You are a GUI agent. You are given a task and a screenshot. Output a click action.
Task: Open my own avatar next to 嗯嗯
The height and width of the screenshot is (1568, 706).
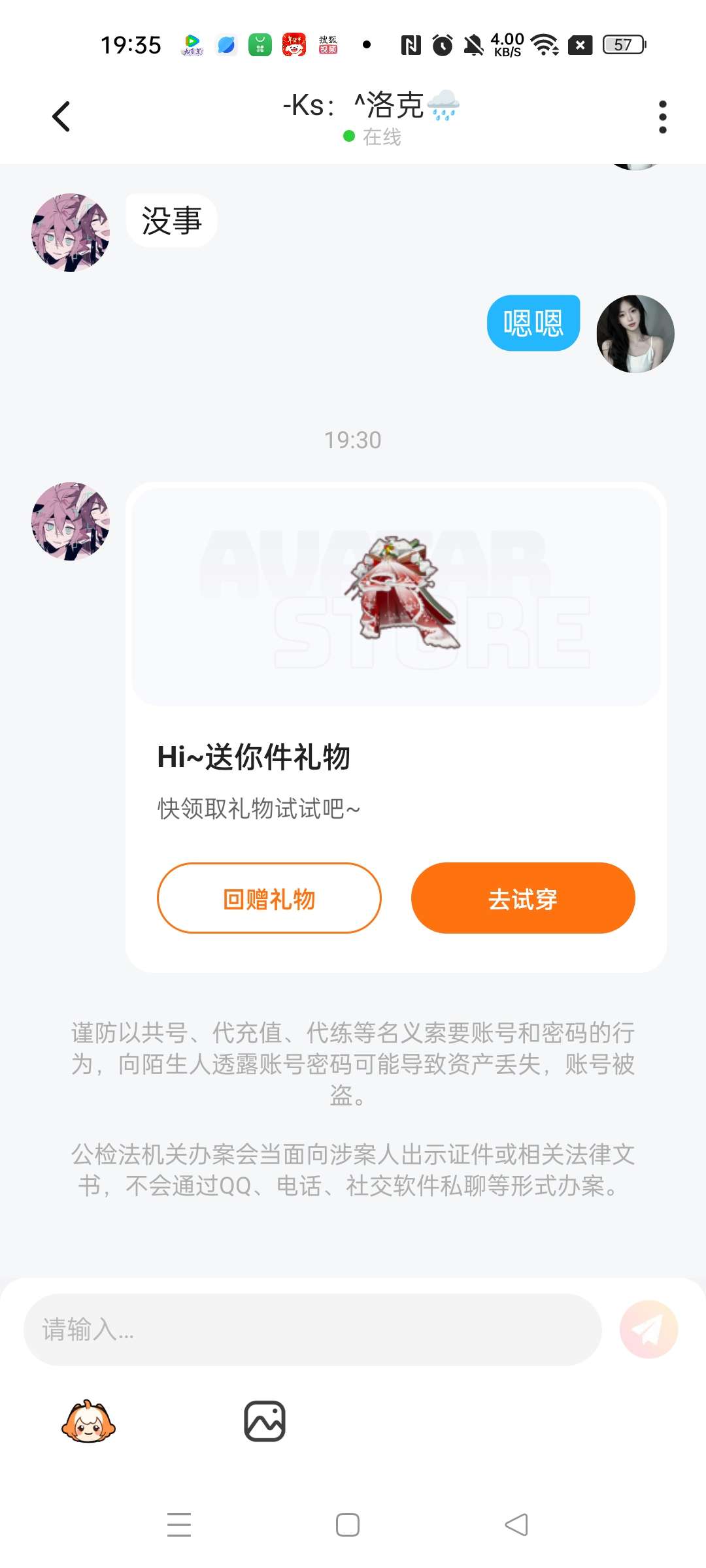[635, 334]
